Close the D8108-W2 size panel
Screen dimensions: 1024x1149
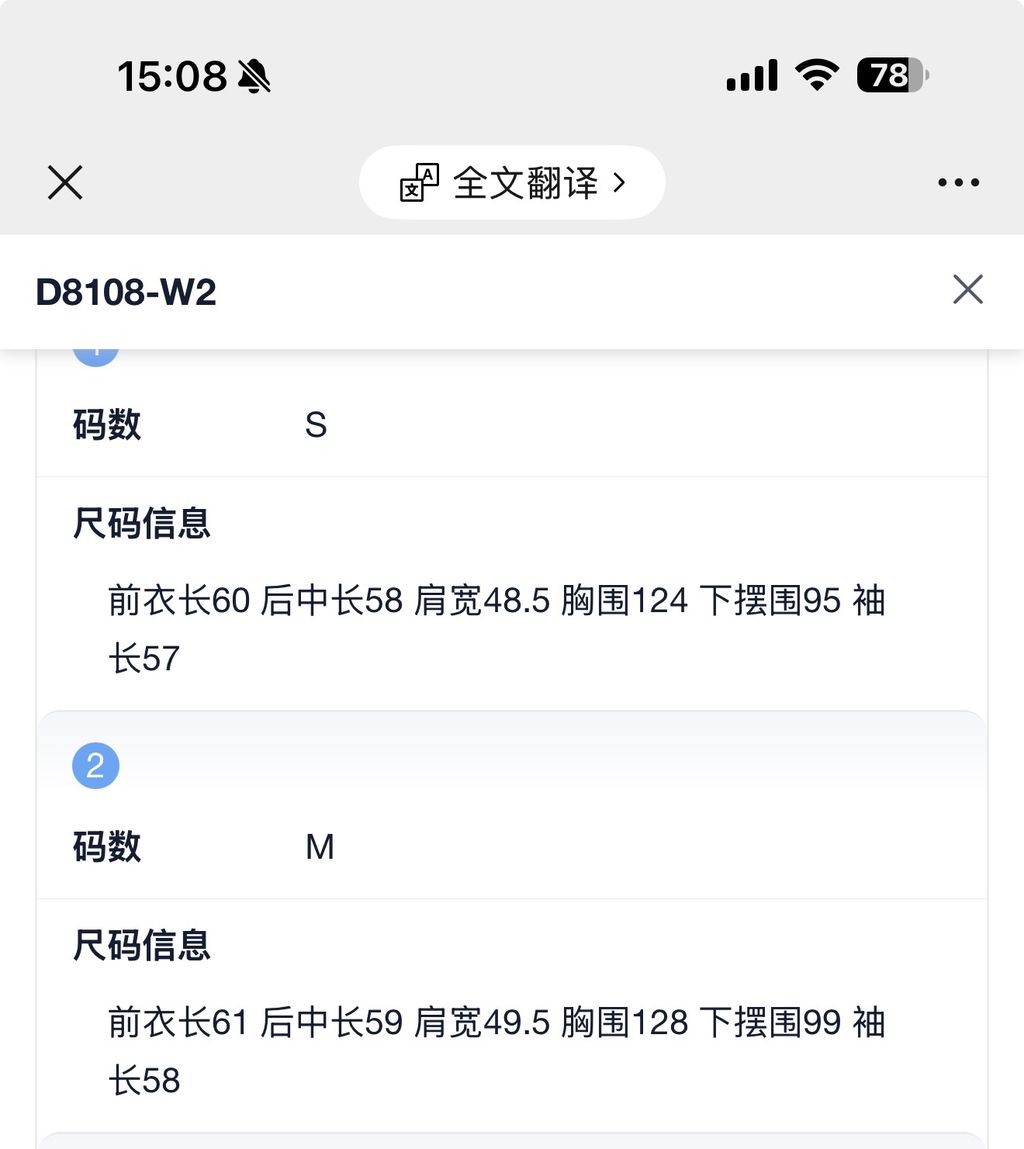pos(967,289)
